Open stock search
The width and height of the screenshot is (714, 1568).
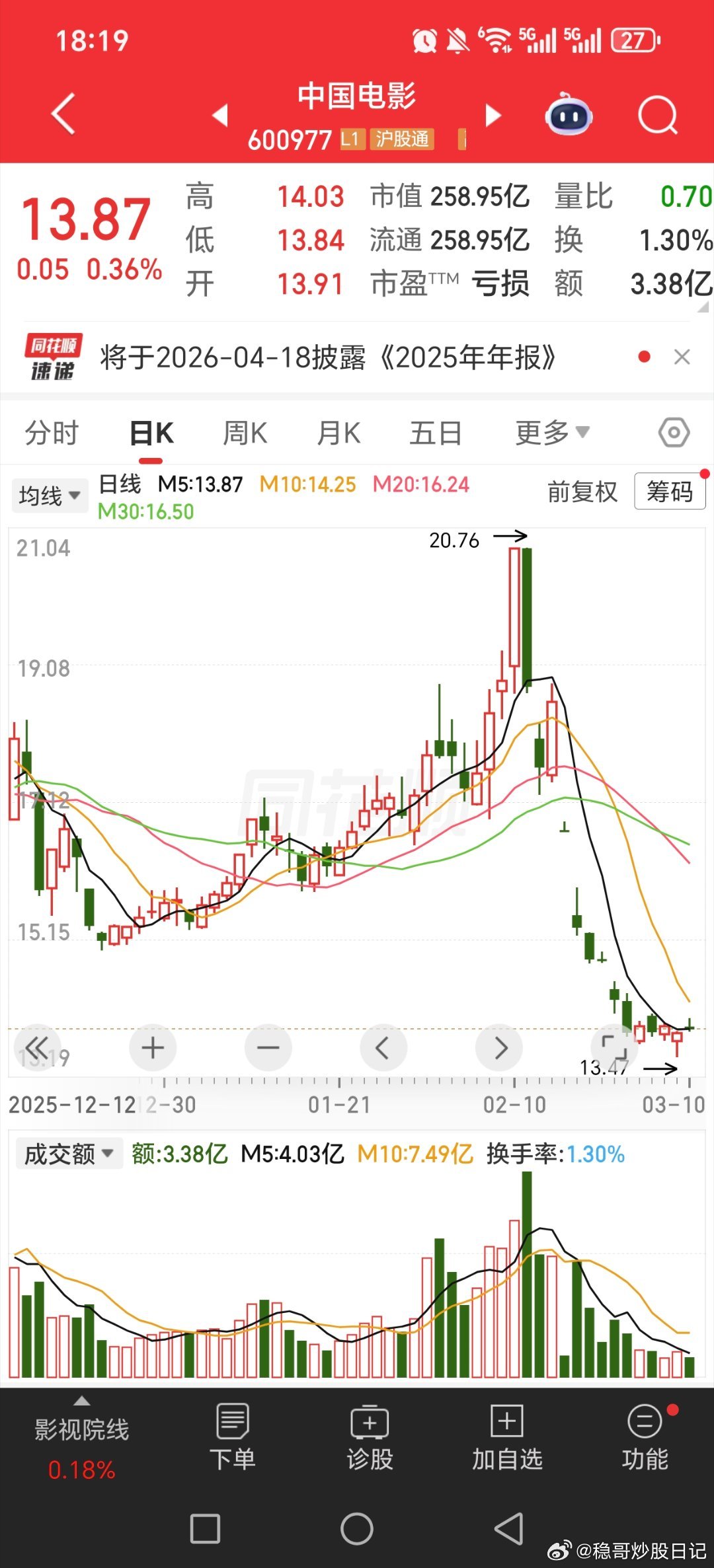tap(658, 114)
